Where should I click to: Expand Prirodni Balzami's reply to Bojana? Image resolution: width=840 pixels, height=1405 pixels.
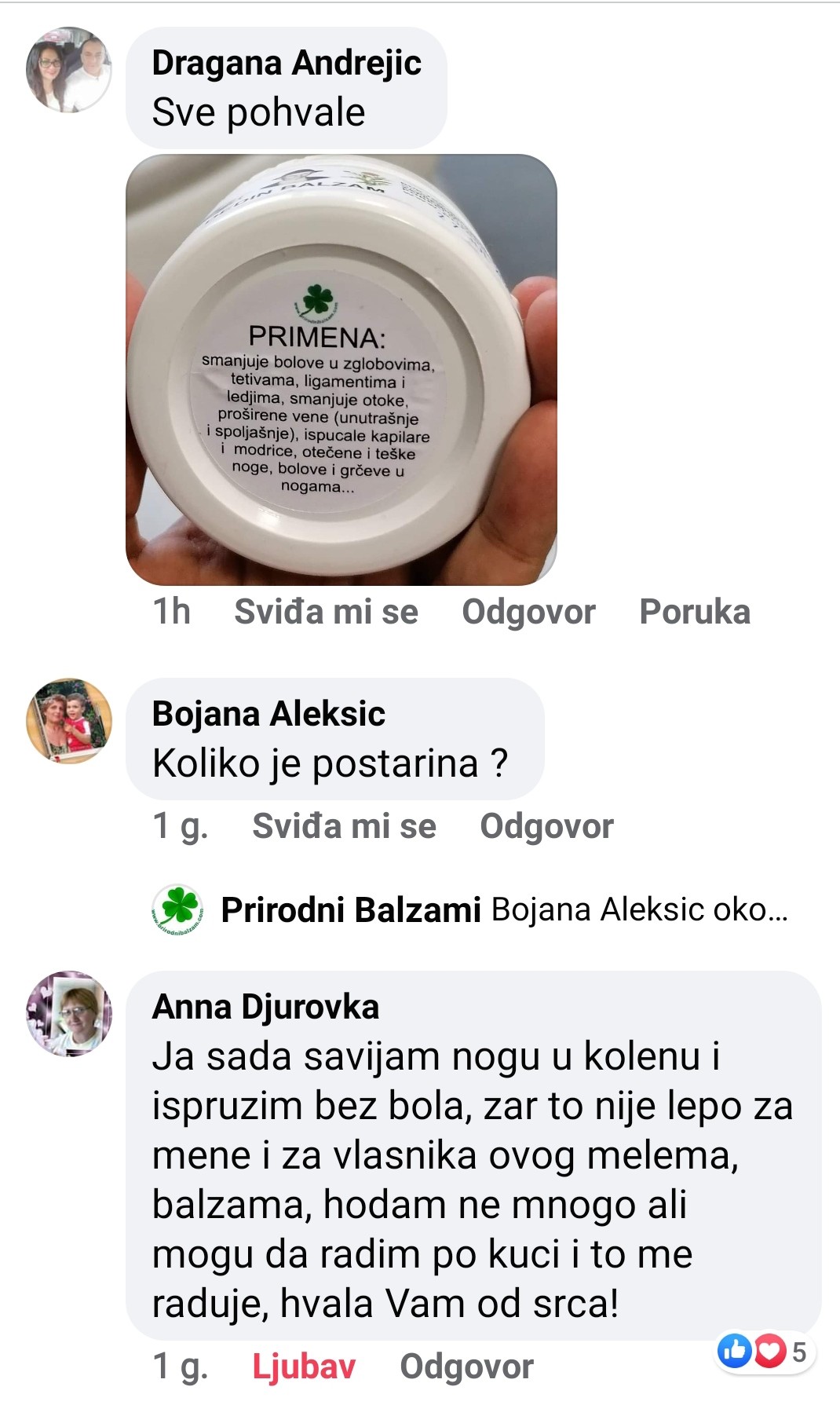pos(502,909)
